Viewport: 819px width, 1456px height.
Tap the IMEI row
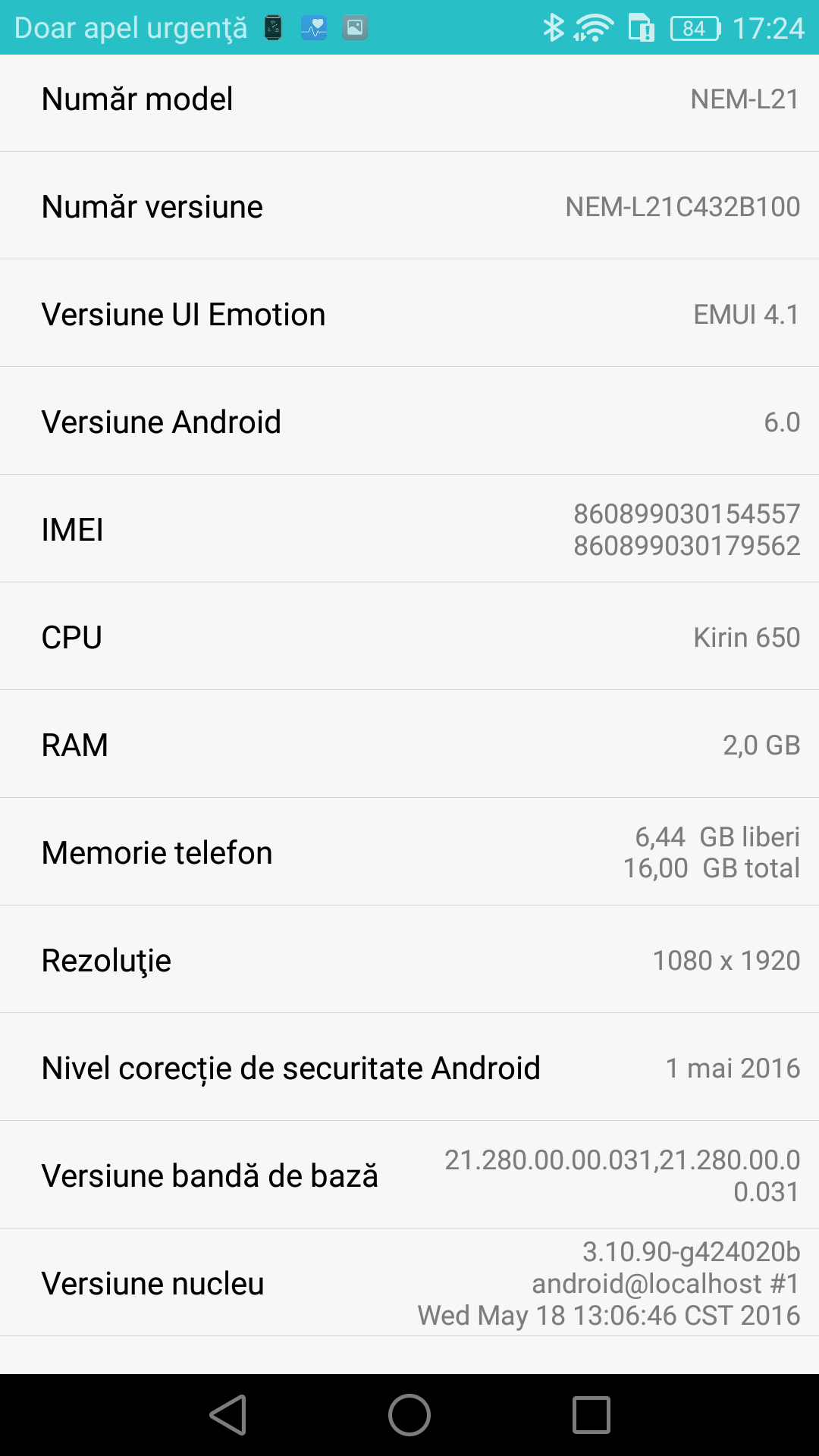point(409,529)
